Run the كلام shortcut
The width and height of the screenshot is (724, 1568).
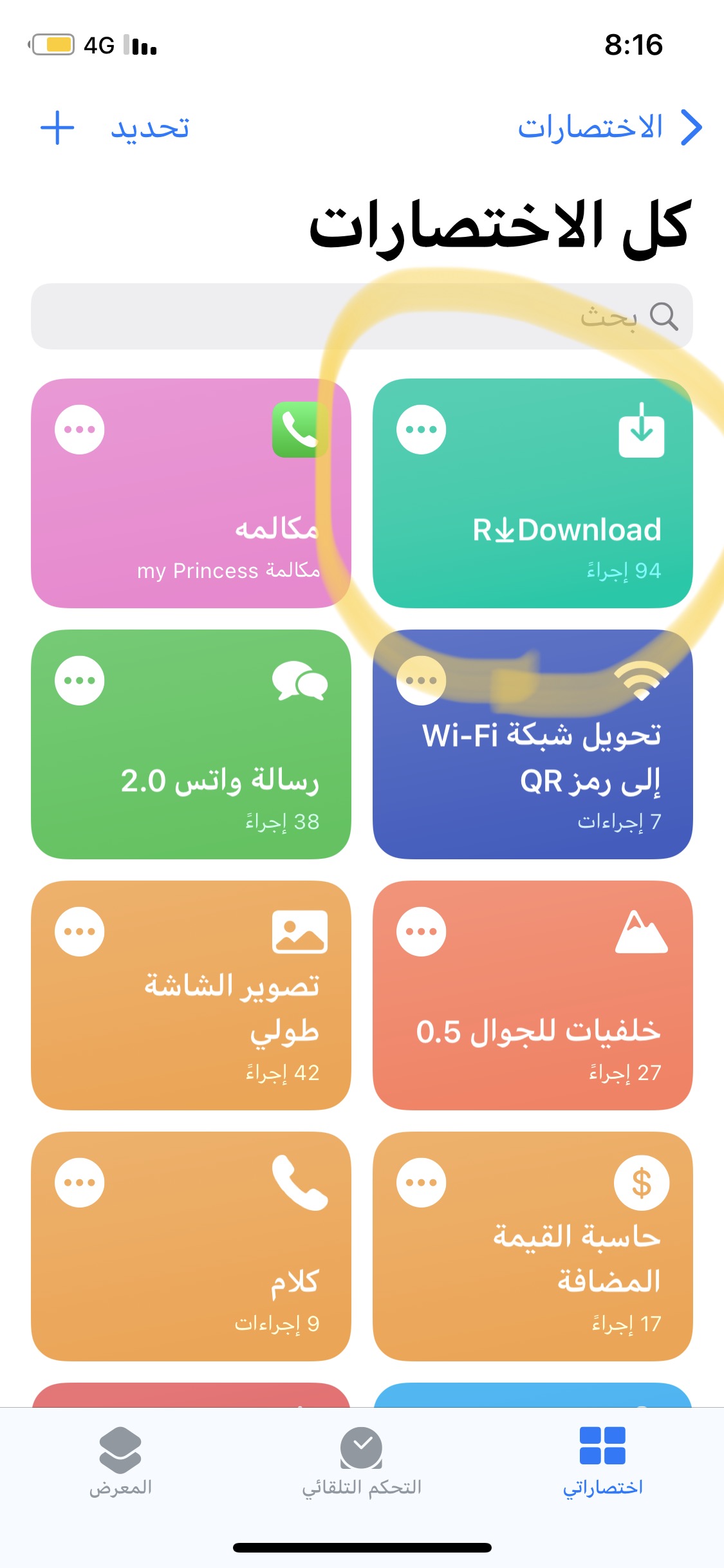[x=191, y=1246]
